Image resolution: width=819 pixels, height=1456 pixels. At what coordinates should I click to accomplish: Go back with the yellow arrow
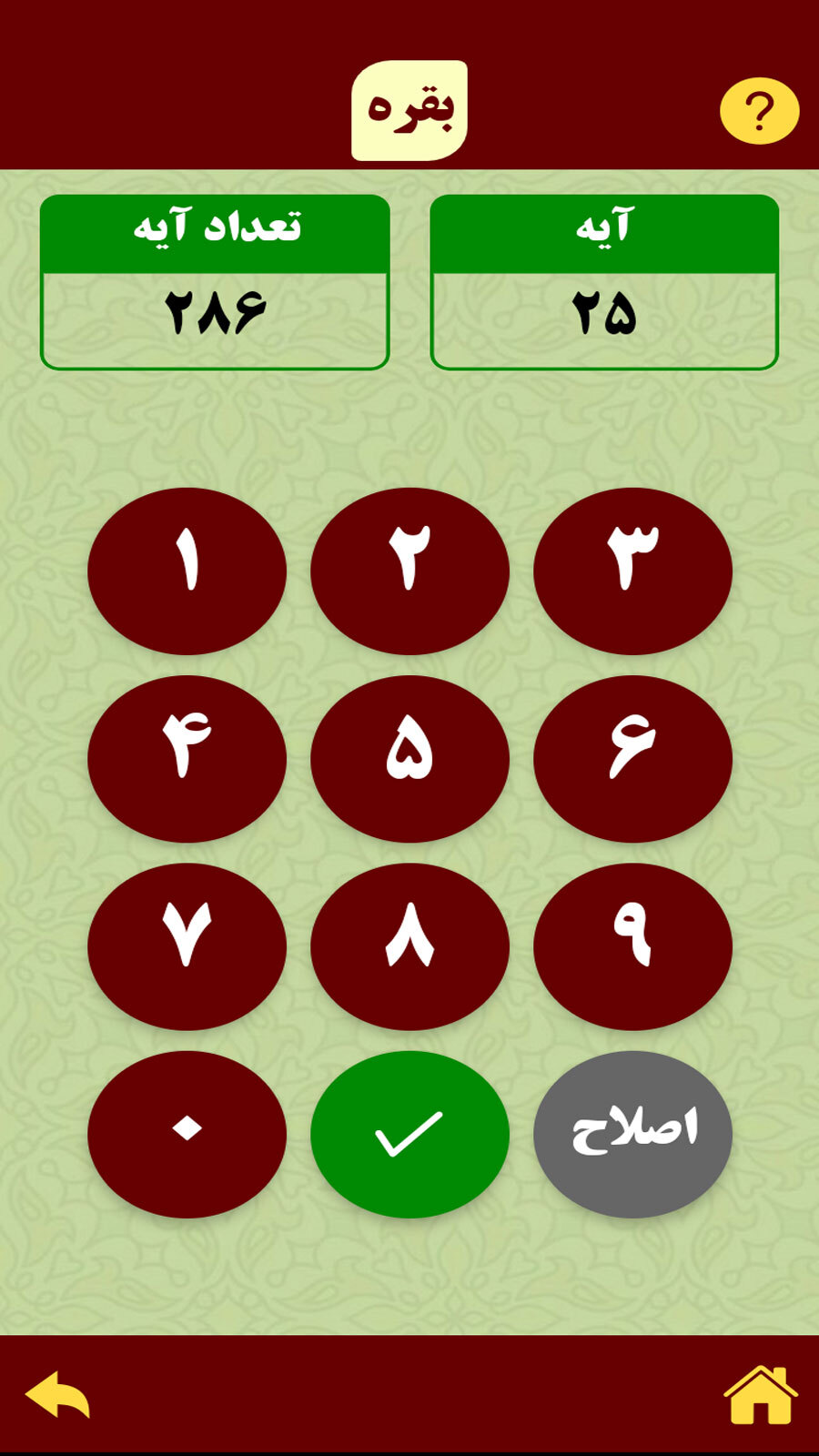tap(58, 1395)
